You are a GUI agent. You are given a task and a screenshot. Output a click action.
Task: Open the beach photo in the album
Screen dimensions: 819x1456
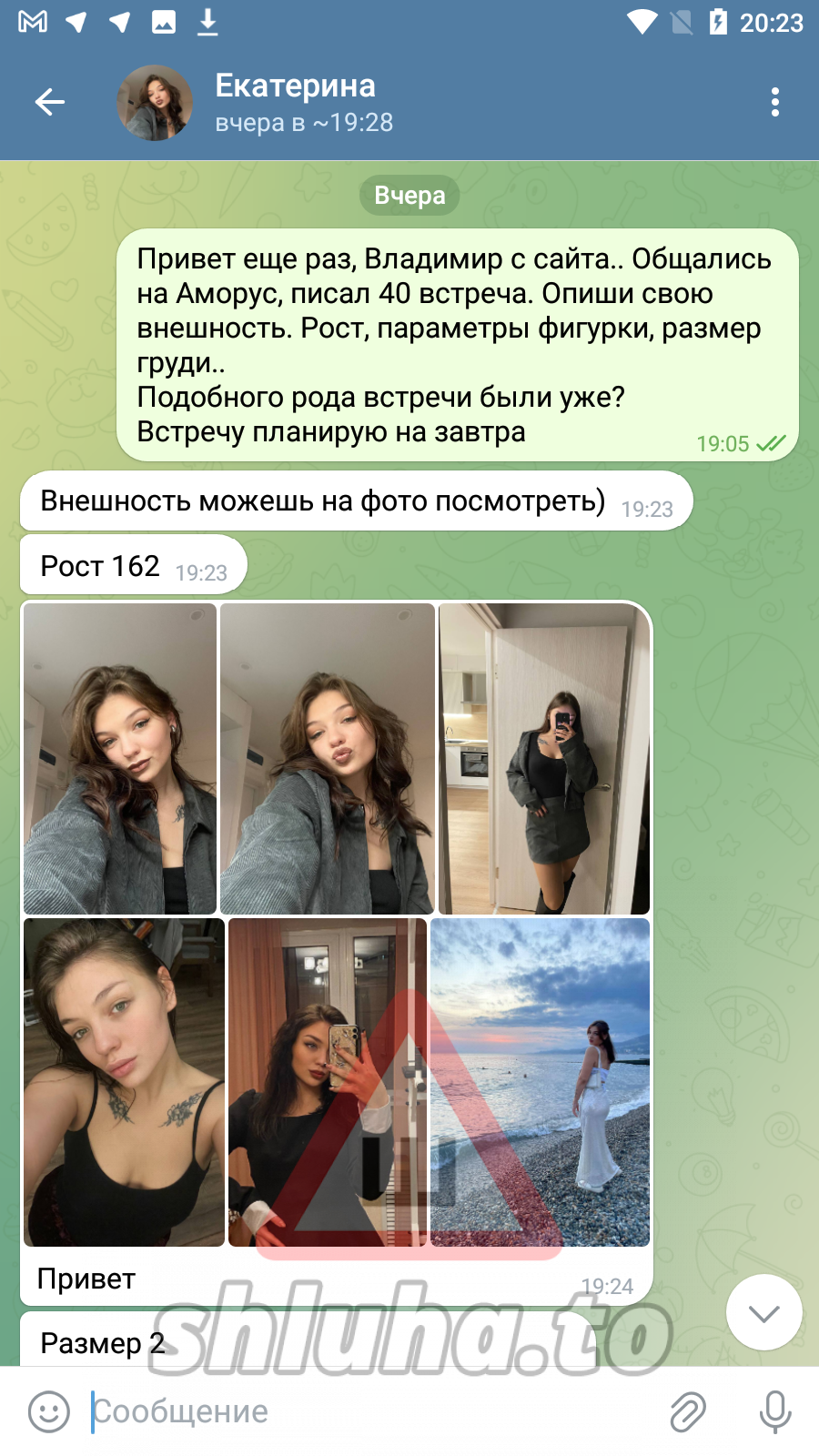pyautogui.click(x=541, y=1081)
